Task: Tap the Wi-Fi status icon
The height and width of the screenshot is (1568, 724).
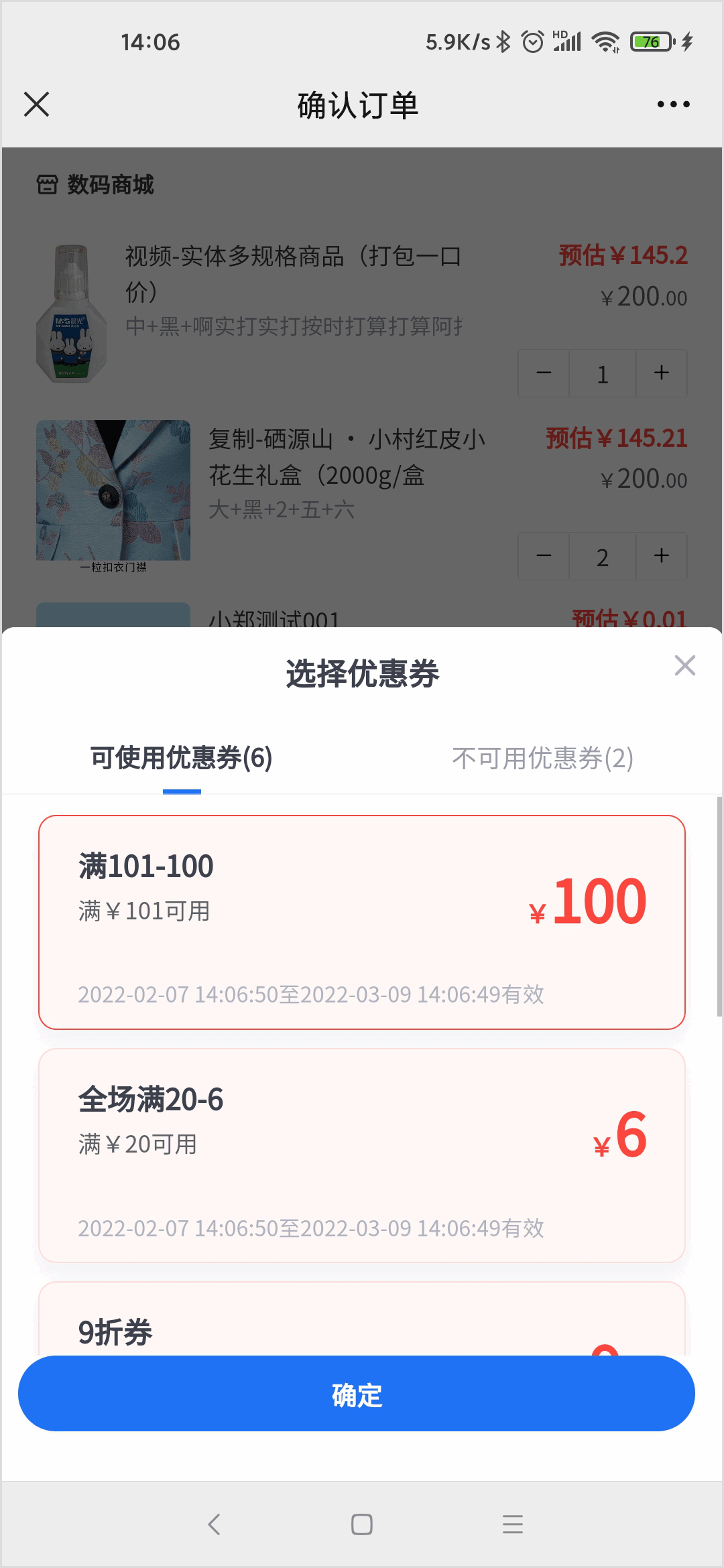Action: coord(604,42)
